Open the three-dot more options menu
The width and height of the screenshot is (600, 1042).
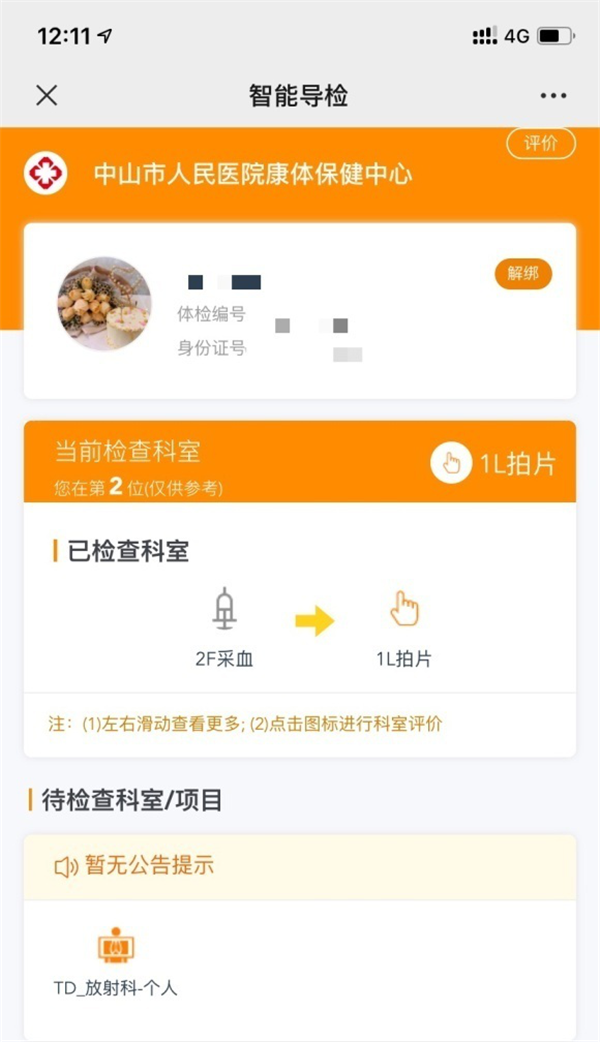(553, 96)
